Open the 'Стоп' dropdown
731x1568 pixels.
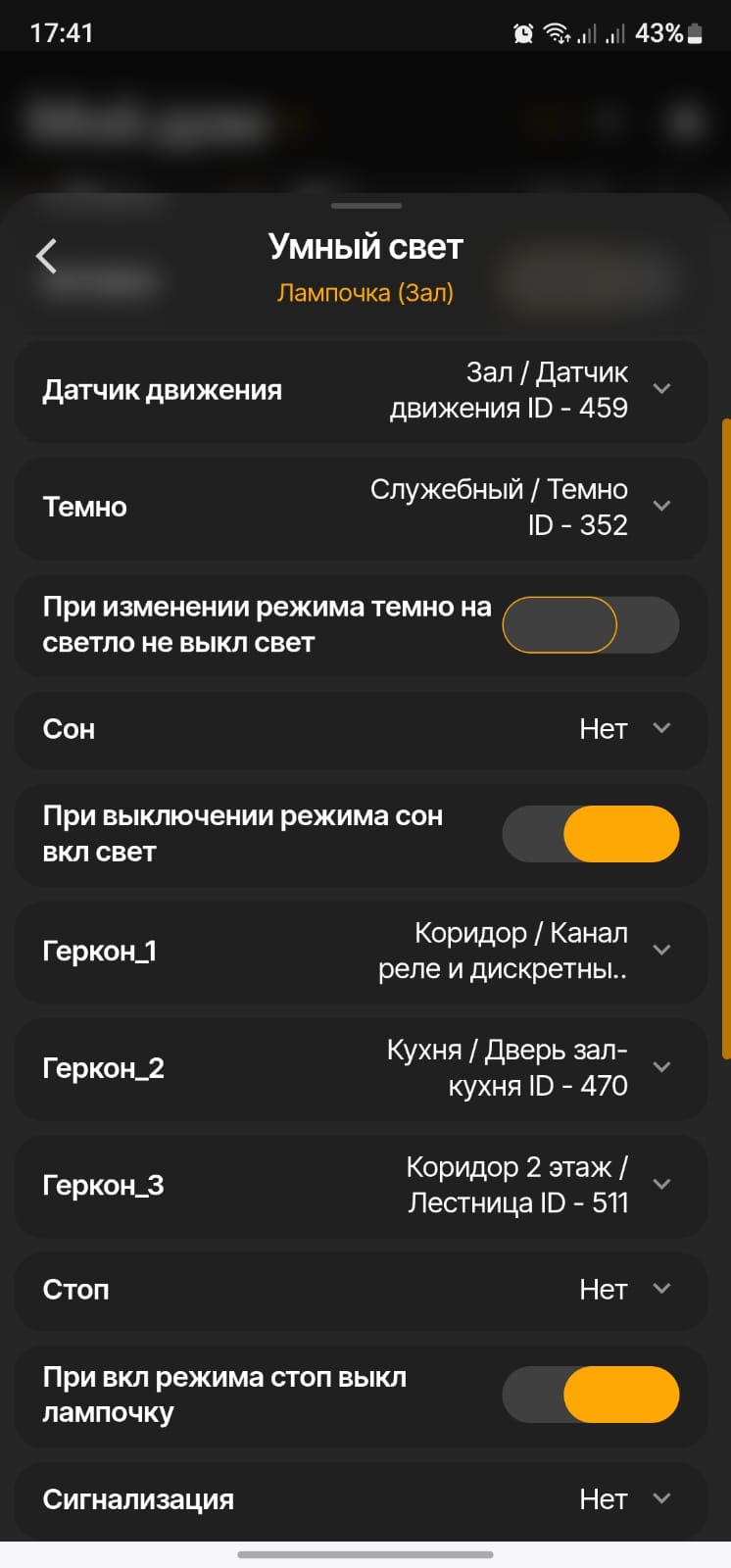coord(662,1290)
